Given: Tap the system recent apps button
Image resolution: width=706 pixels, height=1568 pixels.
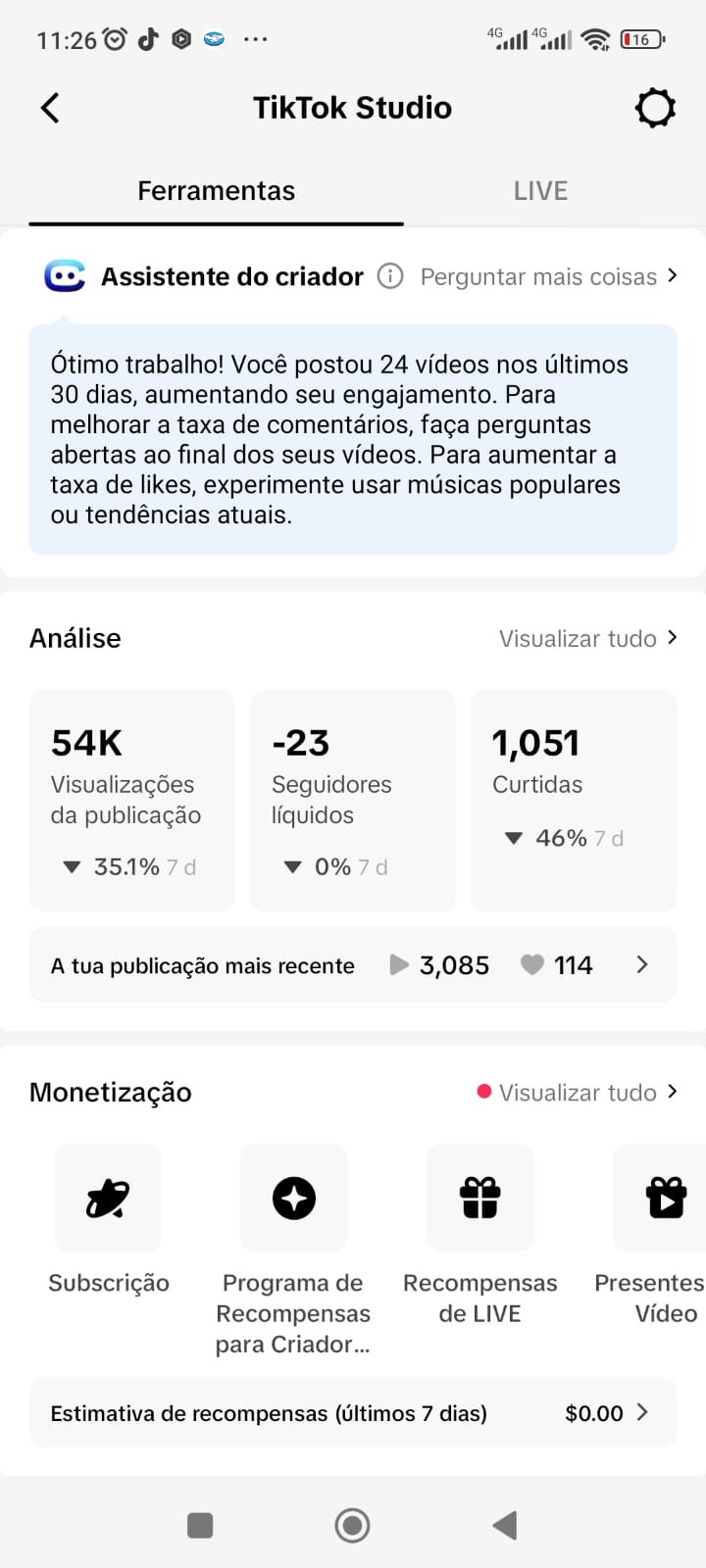Looking at the screenshot, I should click(x=200, y=1525).
